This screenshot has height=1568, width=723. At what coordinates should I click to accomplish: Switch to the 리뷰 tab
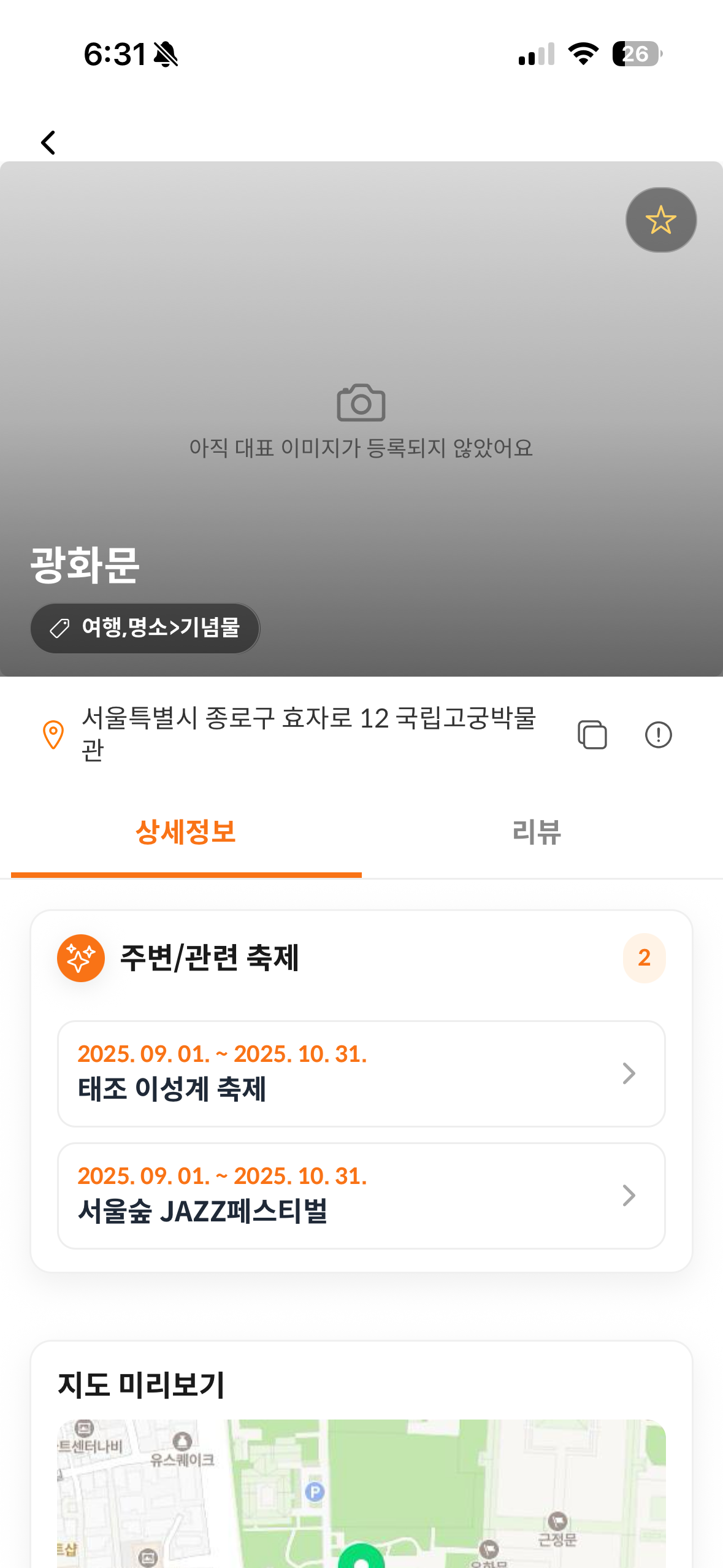coord(536,832)
